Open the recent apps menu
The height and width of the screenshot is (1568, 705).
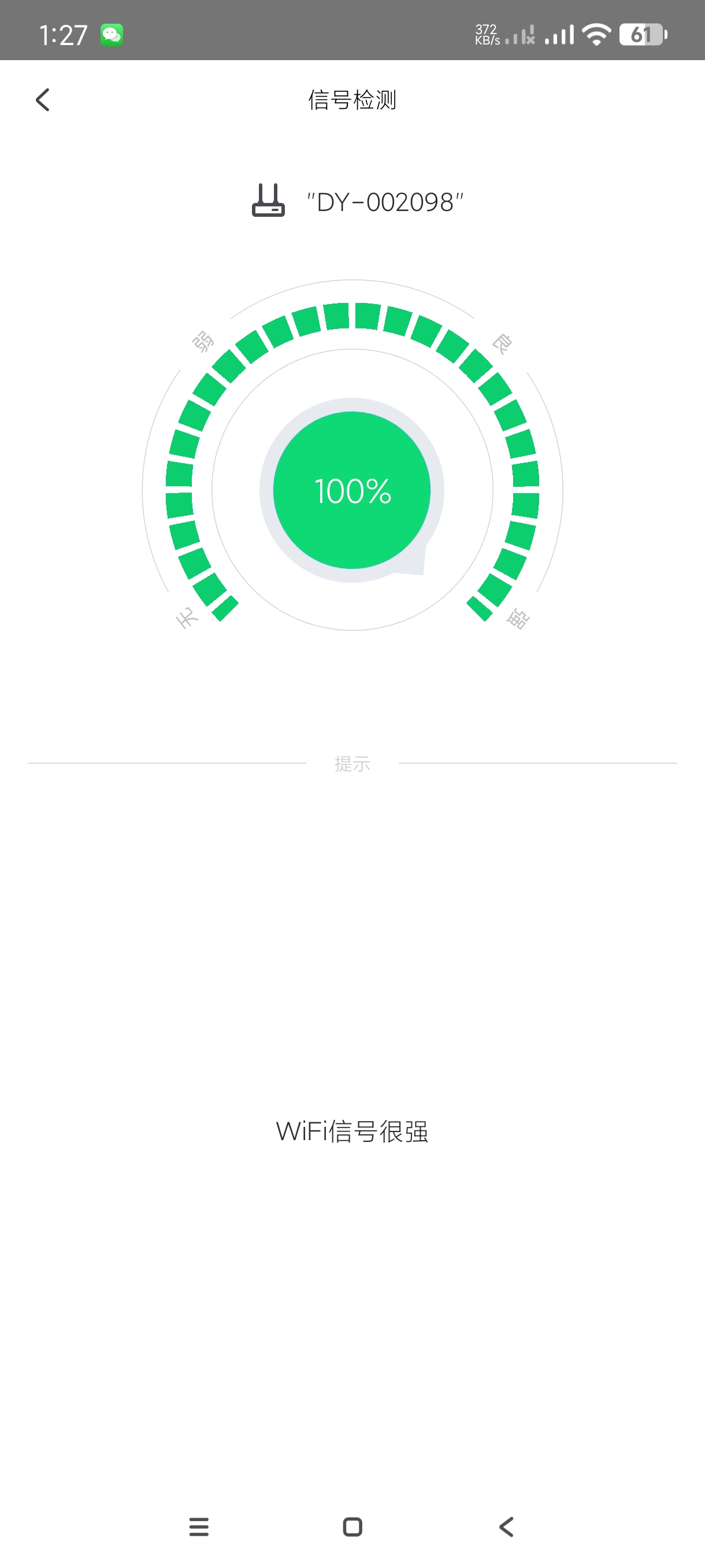tap(199, 1526)
